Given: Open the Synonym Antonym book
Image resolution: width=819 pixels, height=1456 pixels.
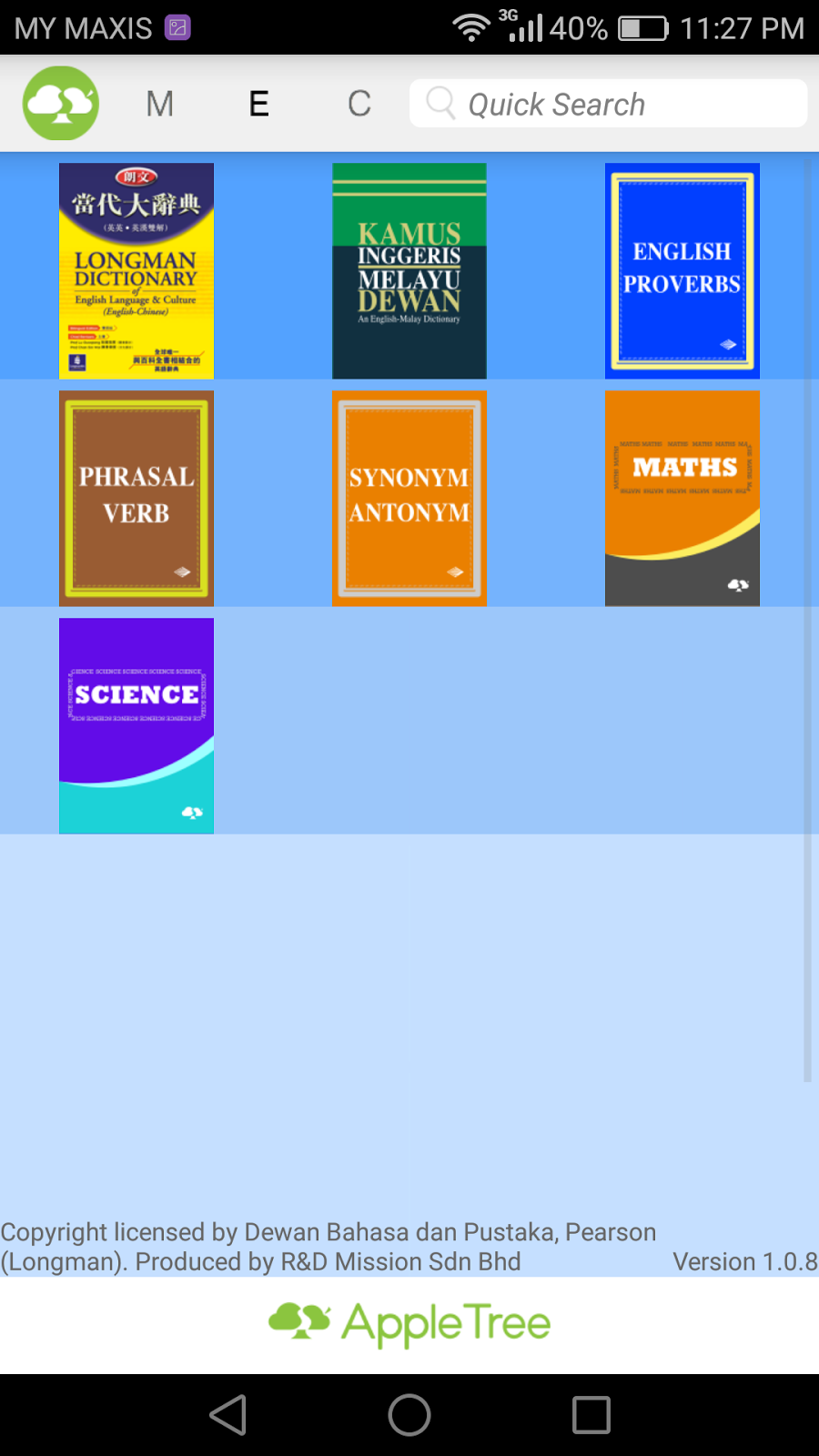Looking at the screenshot, I should pos(409,499).
